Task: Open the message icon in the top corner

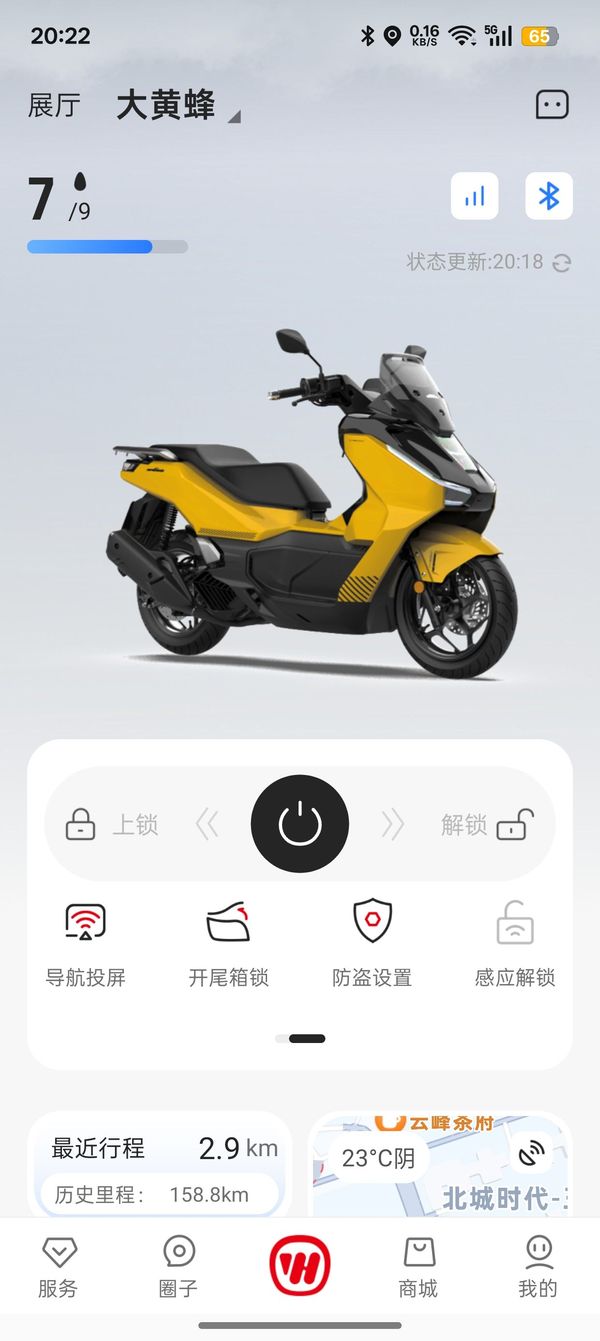Action: point(552,105)
